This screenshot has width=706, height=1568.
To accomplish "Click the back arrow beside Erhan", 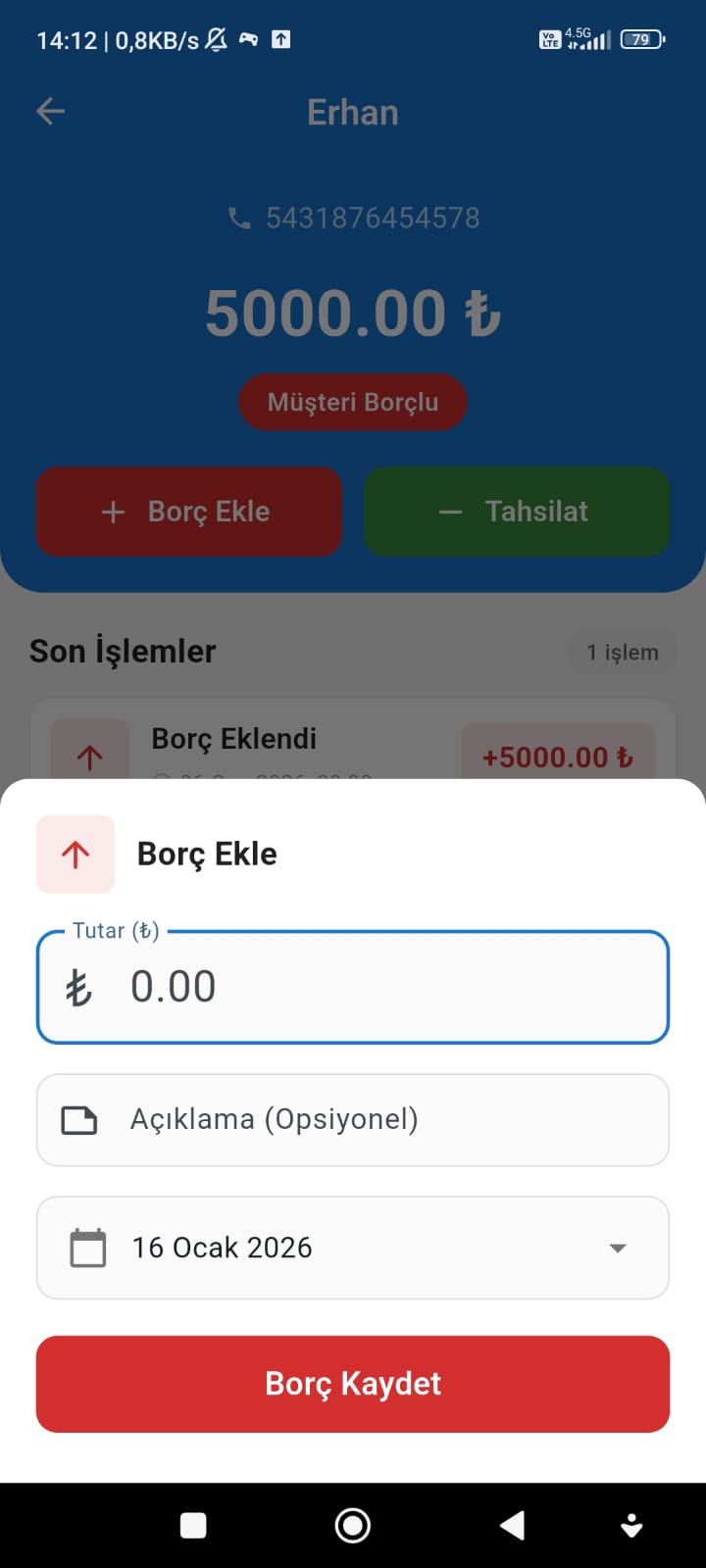I will [x=49, y=111].
